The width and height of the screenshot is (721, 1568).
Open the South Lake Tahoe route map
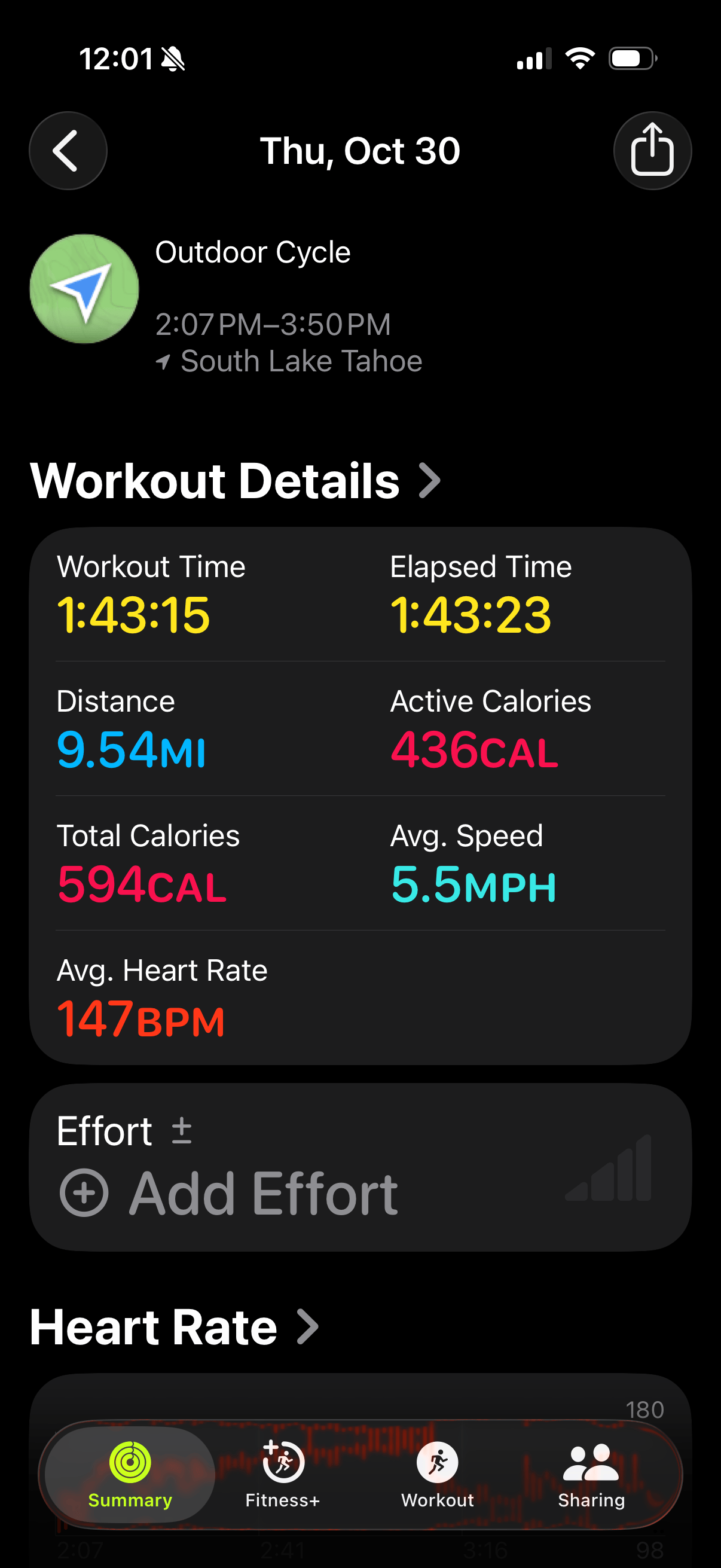pyautogui.click(x=84, y=288)
